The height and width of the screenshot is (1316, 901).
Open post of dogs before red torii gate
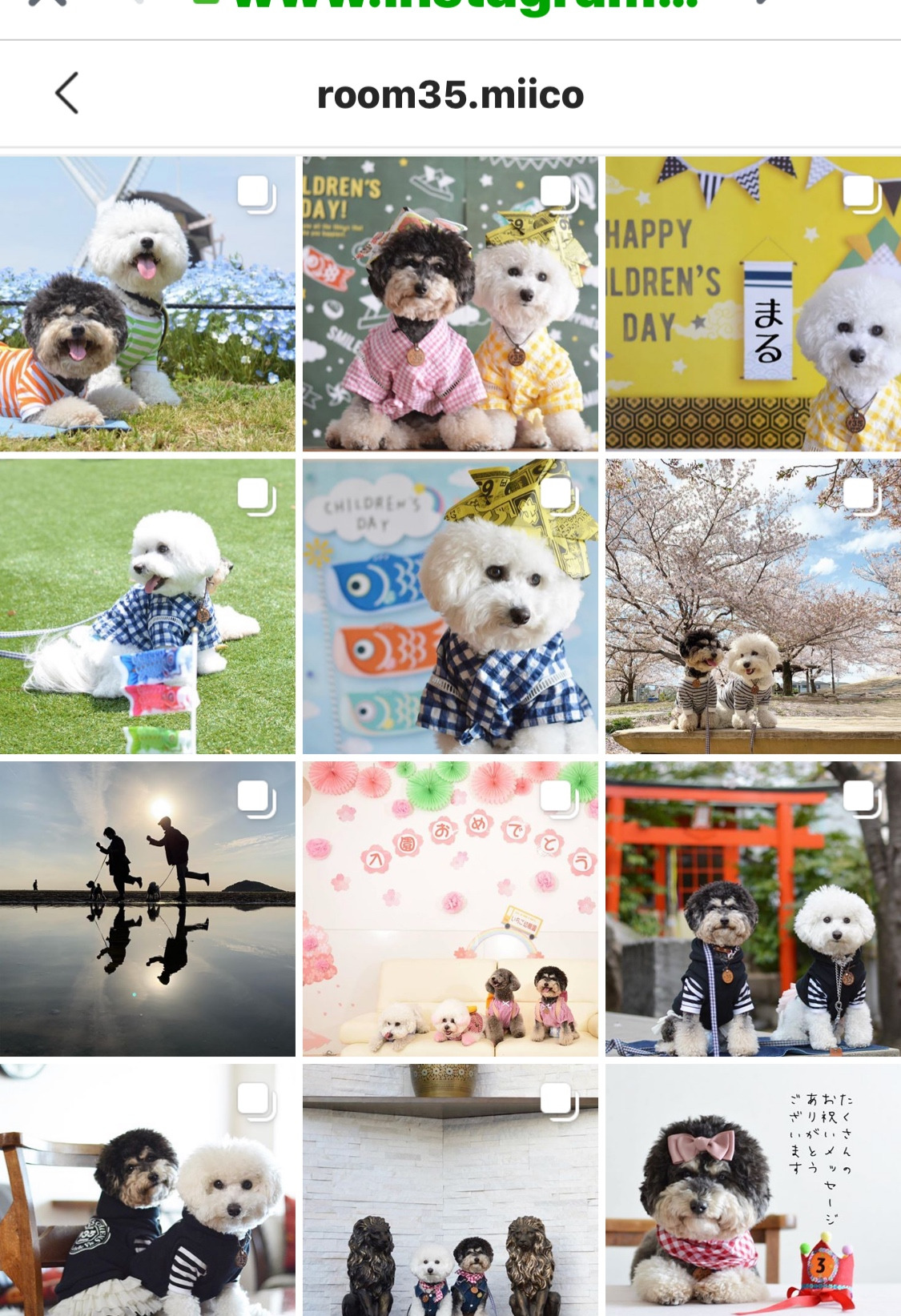click(753, 909)
